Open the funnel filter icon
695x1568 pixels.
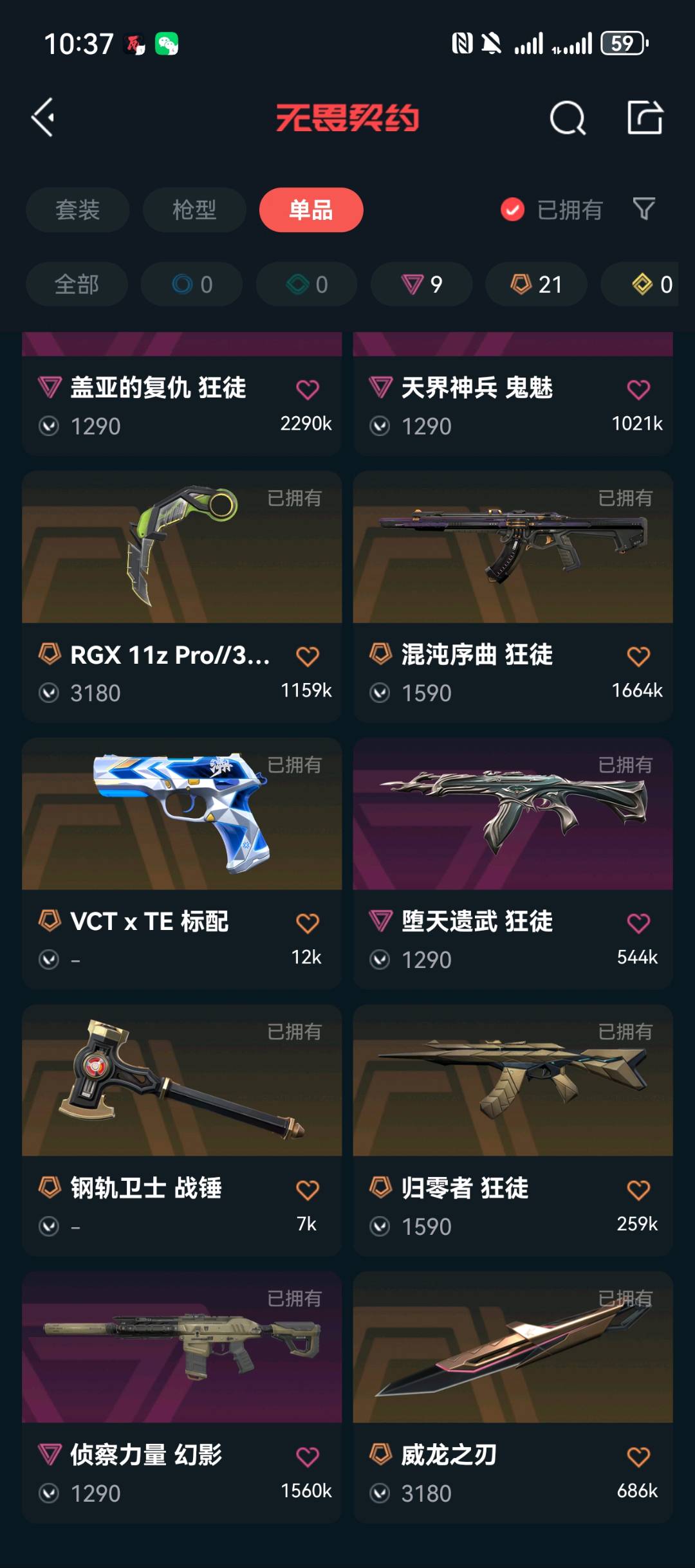(x=644, y=209)
